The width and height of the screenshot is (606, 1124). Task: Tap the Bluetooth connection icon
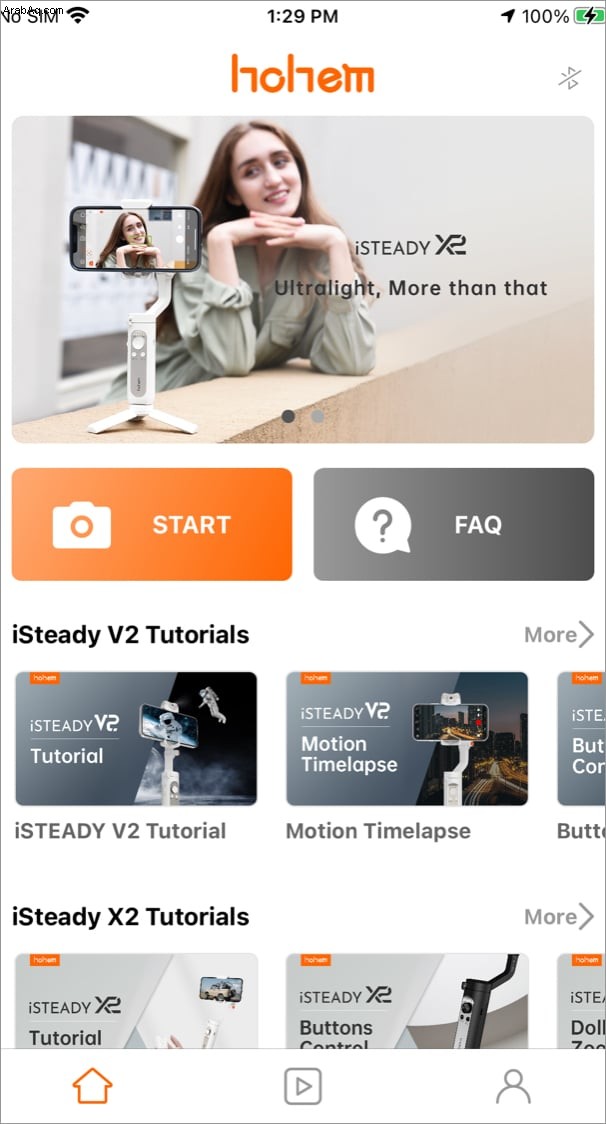pyautogui.click(x=570, y=78)
